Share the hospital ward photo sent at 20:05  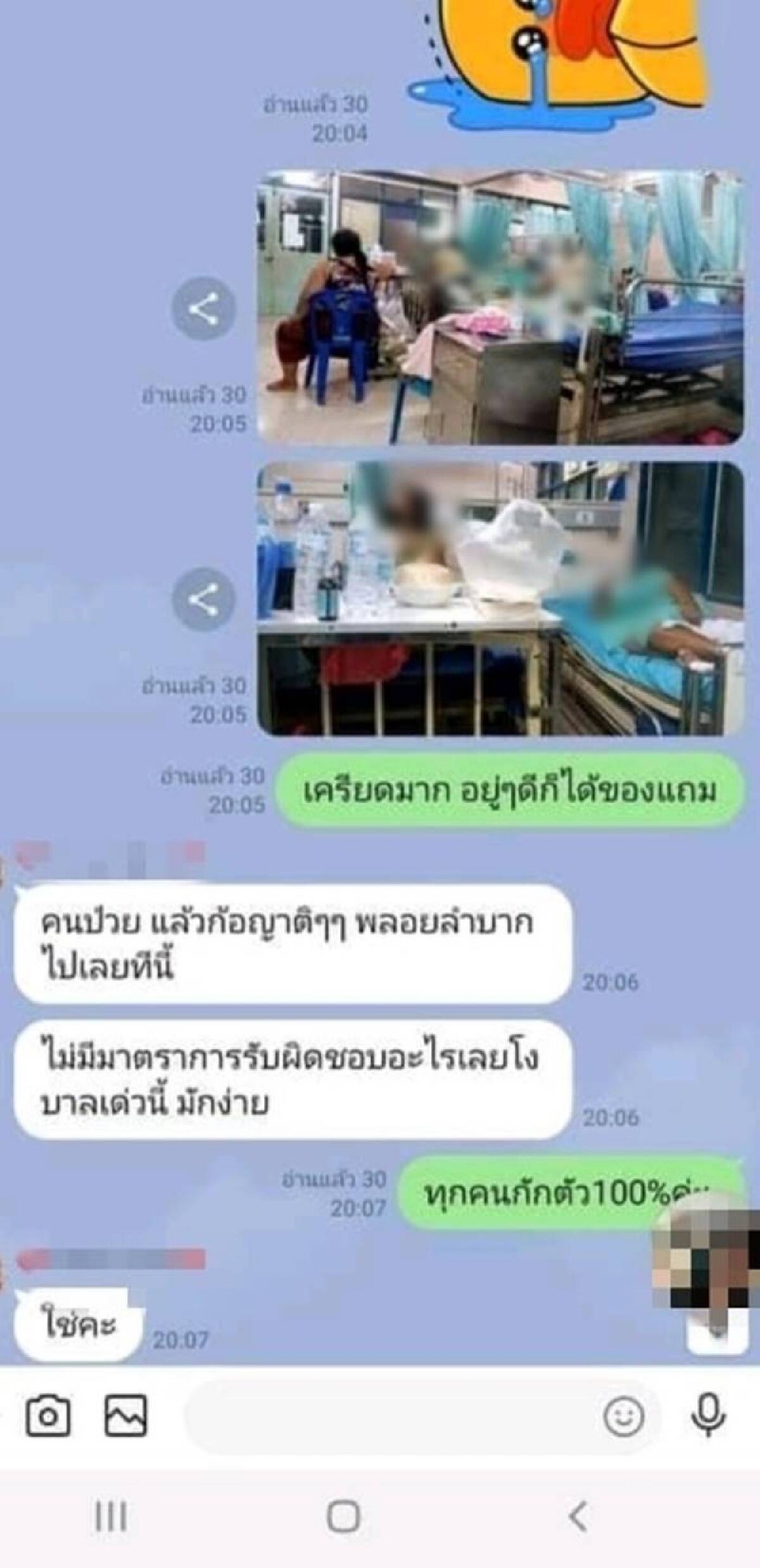pyautogui.click(x=203, y=309)
